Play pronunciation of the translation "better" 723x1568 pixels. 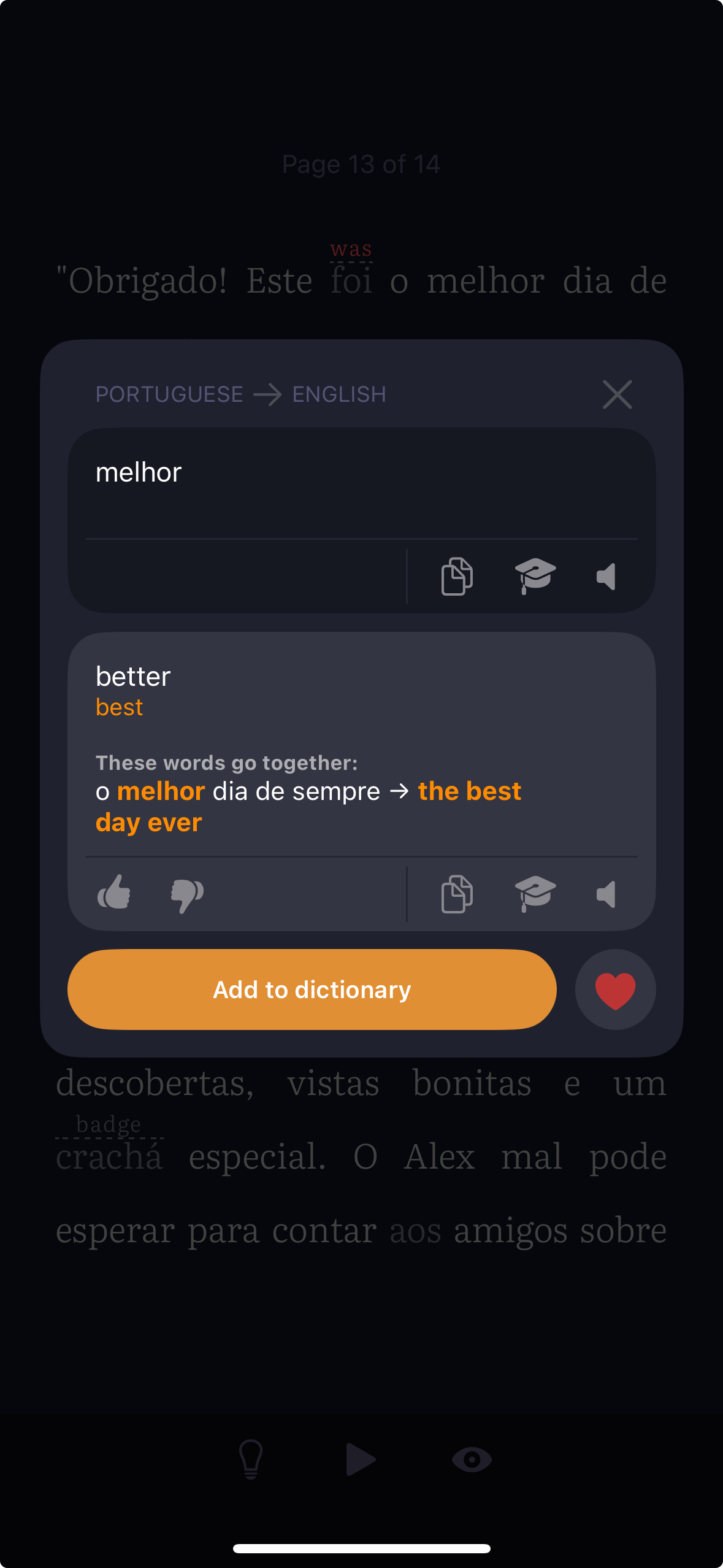coord(606,894)
